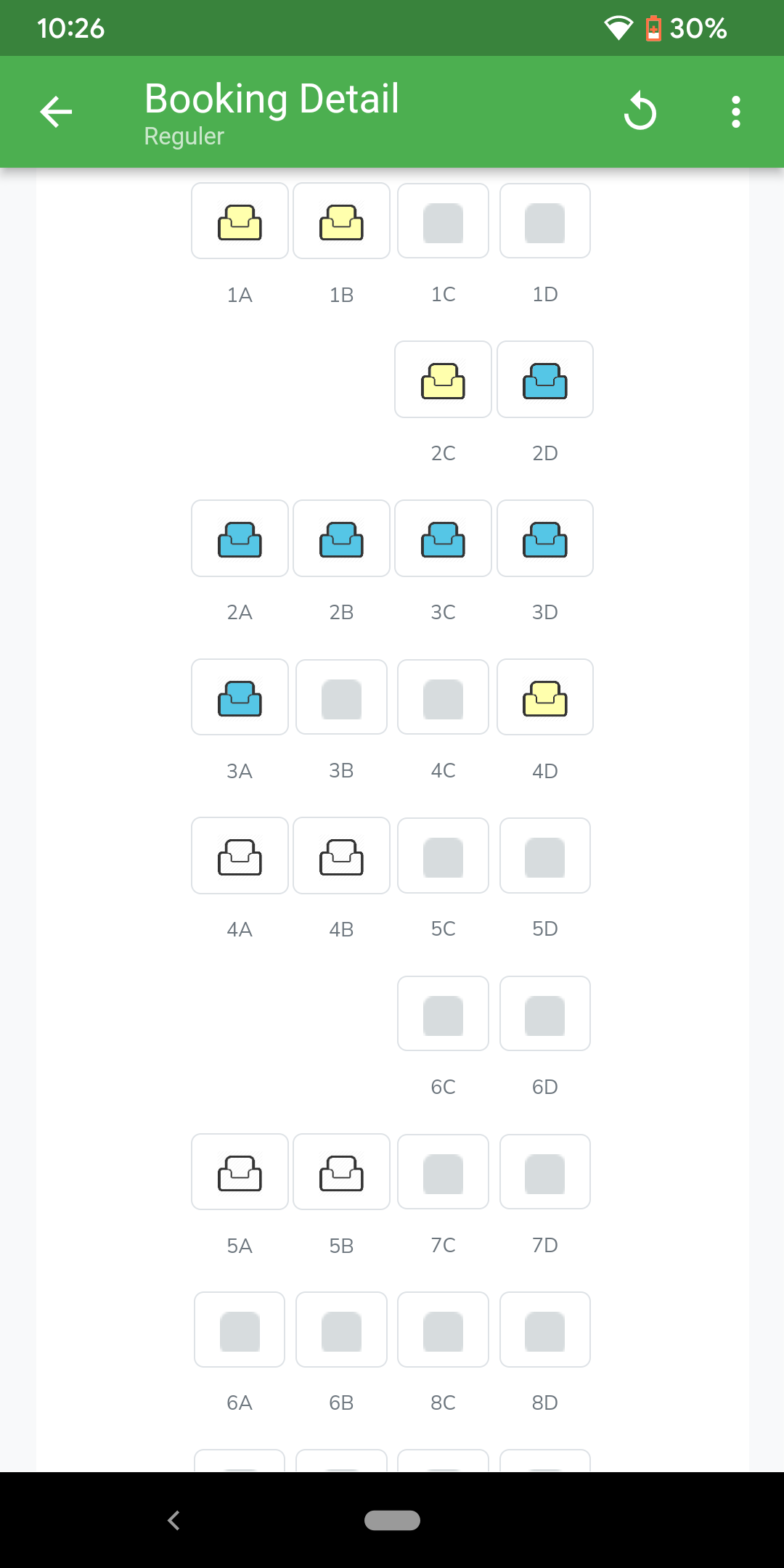Select available seat 5A

240,1172
